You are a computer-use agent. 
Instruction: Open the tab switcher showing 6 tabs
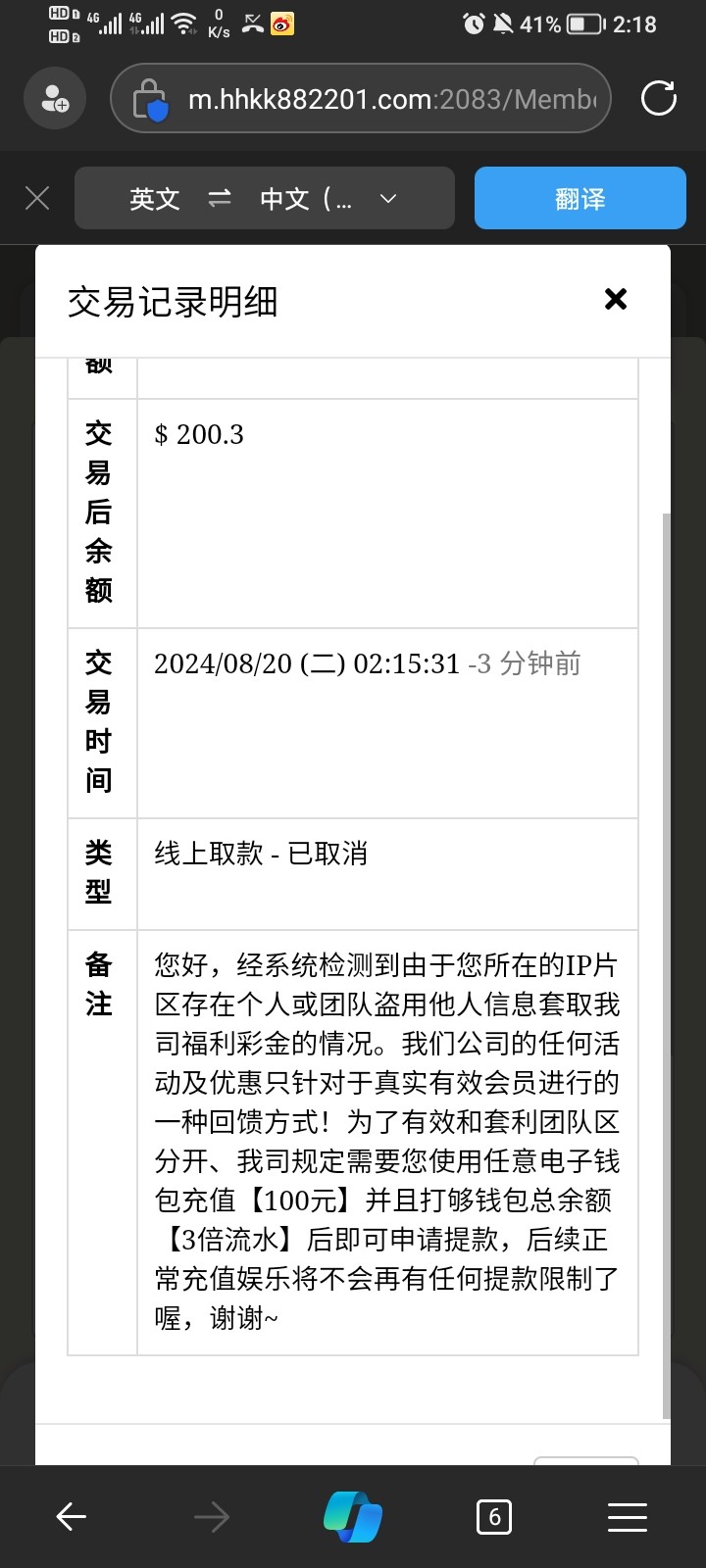coord(494,1517)
